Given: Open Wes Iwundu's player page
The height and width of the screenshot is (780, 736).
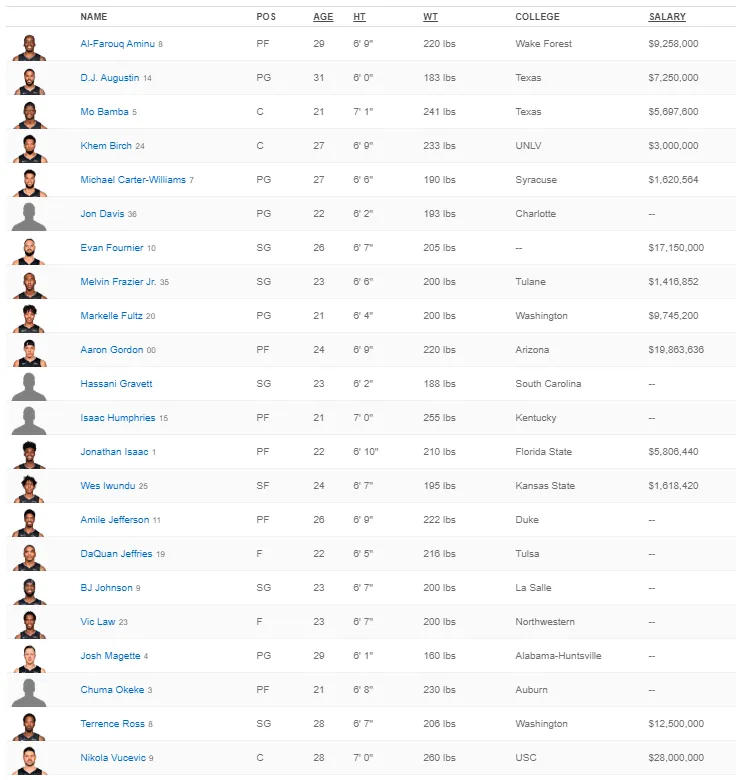Looking at the screenshot, I should coord(107,486).
